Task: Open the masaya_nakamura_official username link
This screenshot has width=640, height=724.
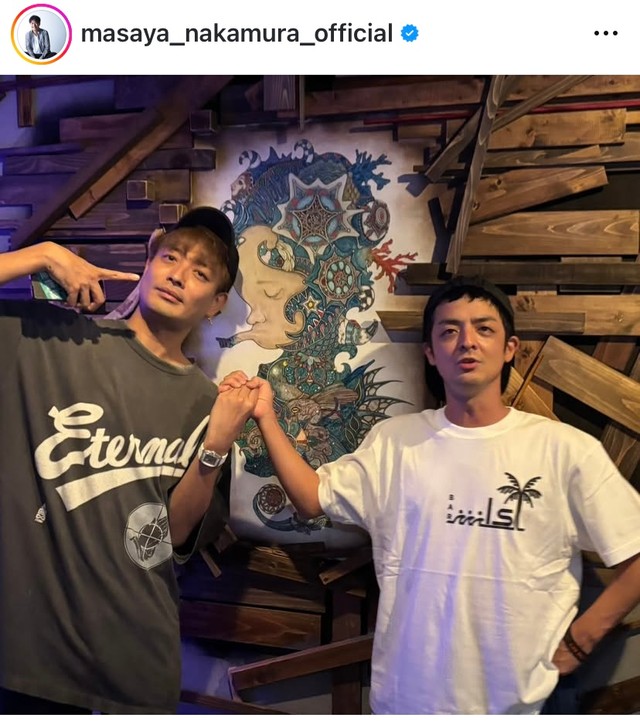Action: [236, 33]
